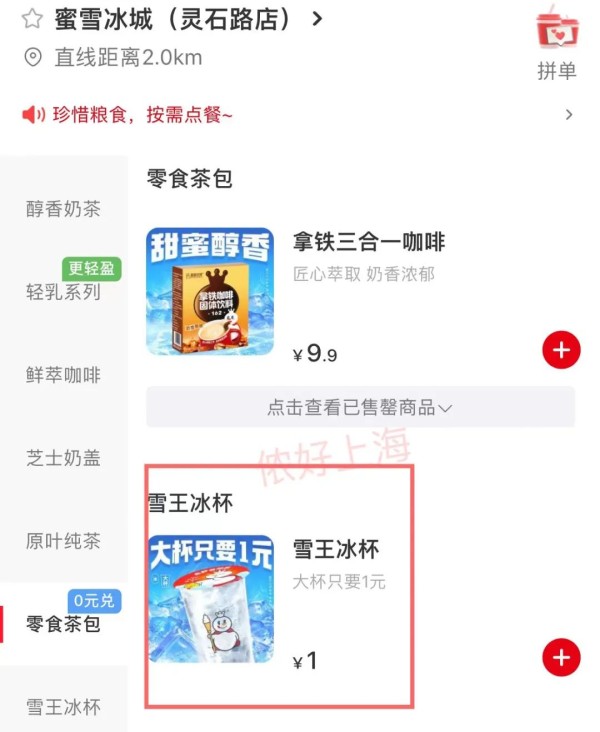
Task: Switch to the 零食茶包 category
Action: (63, 624)
